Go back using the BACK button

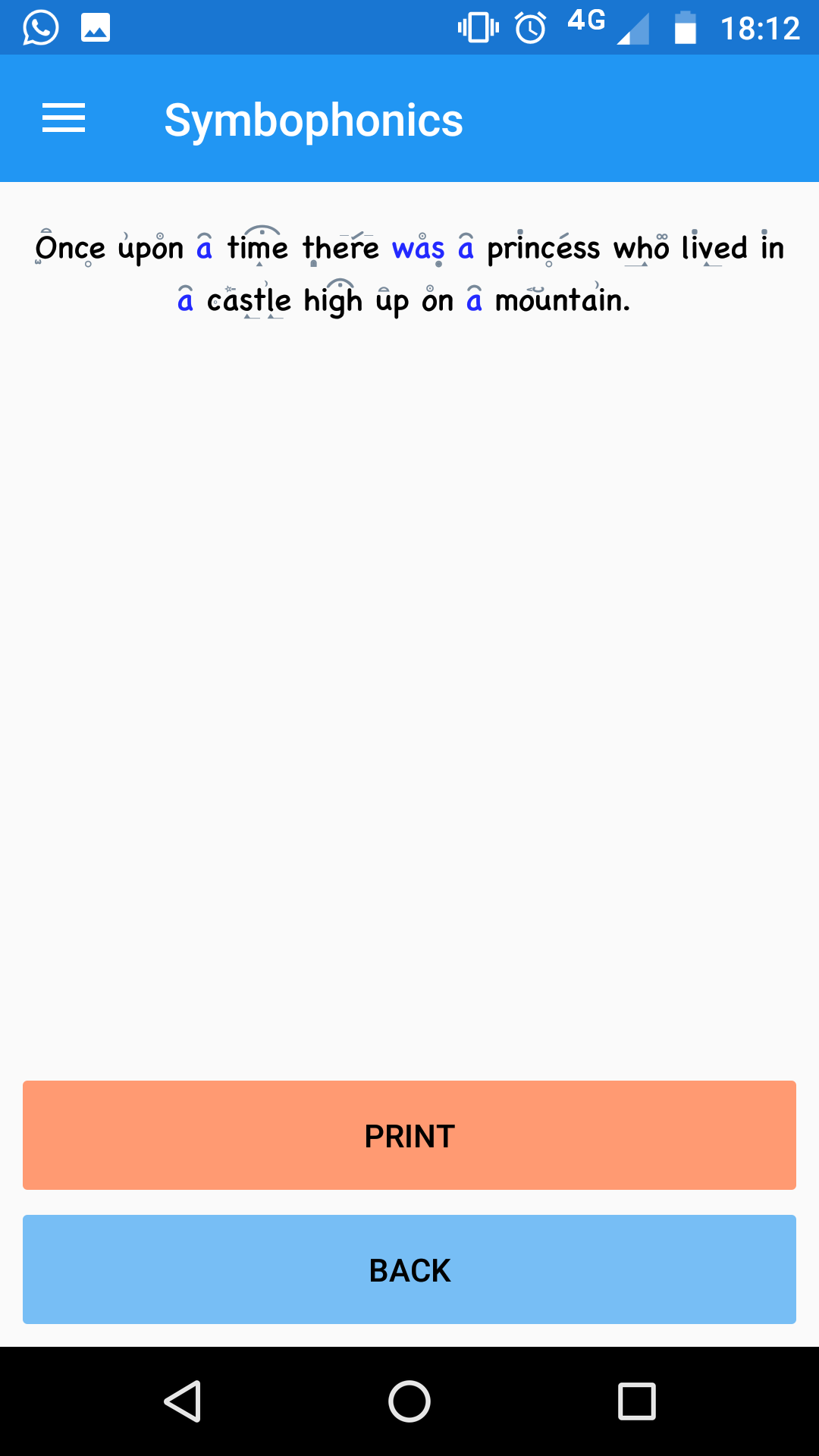[x=409, y=1269]
